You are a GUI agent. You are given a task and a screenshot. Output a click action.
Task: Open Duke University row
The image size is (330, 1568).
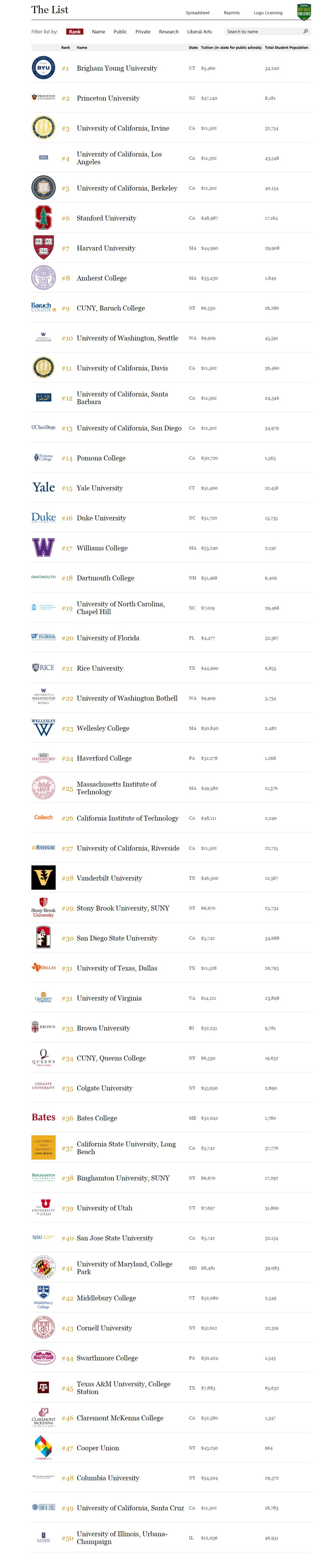[x=101, y=518]
